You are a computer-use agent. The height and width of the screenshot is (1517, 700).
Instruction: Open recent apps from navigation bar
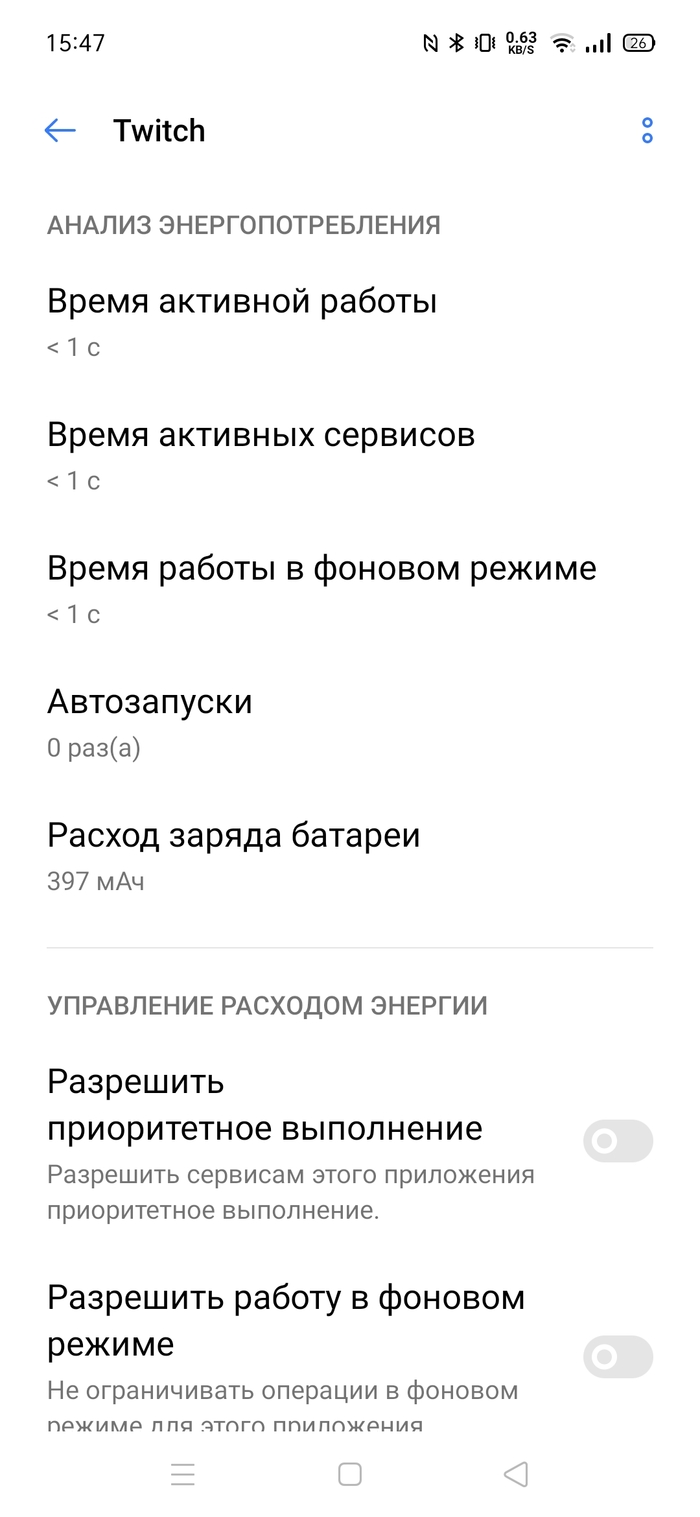pyautogui.click(x=183, y=1474)
